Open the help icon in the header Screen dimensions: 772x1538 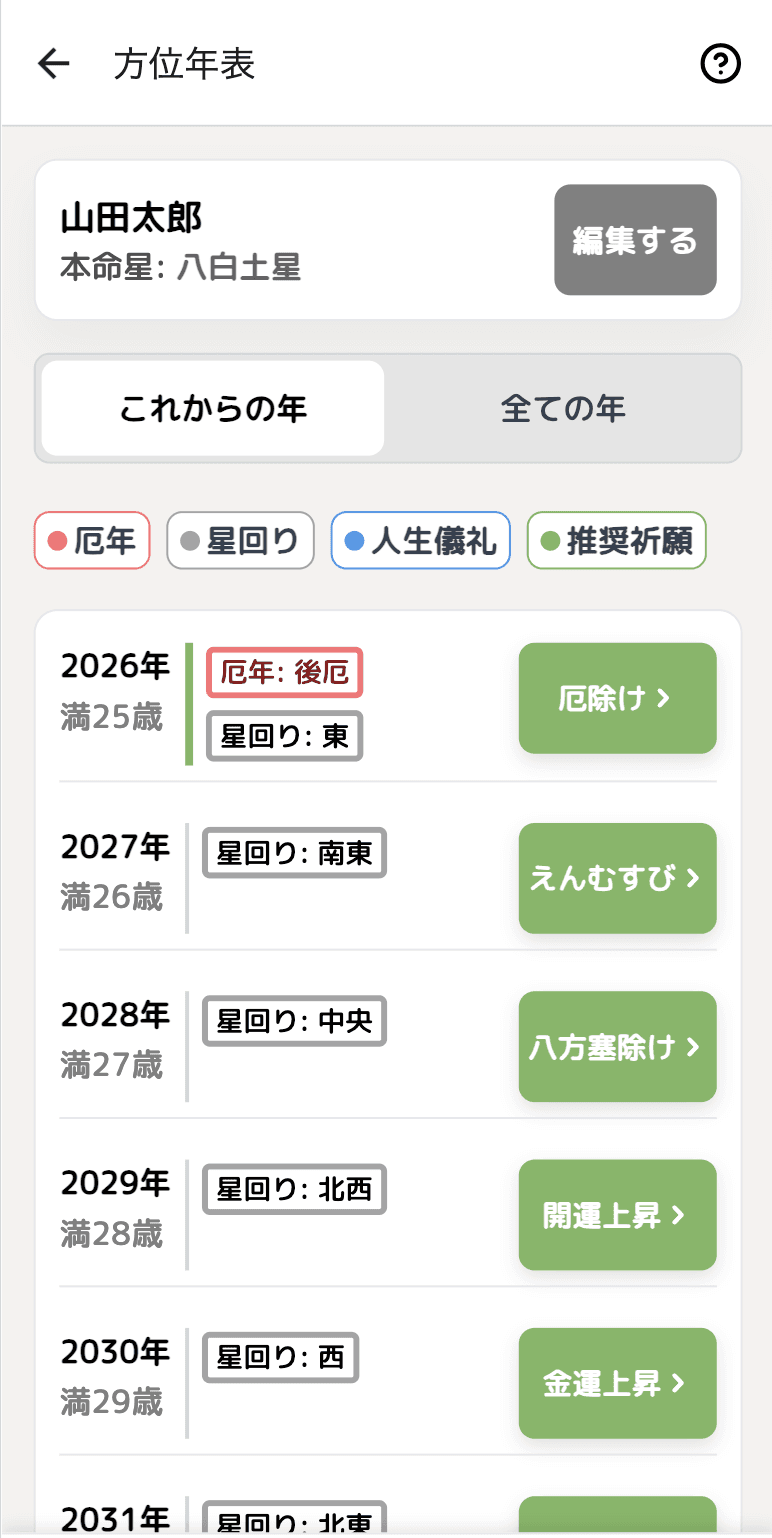pos(719,63)
